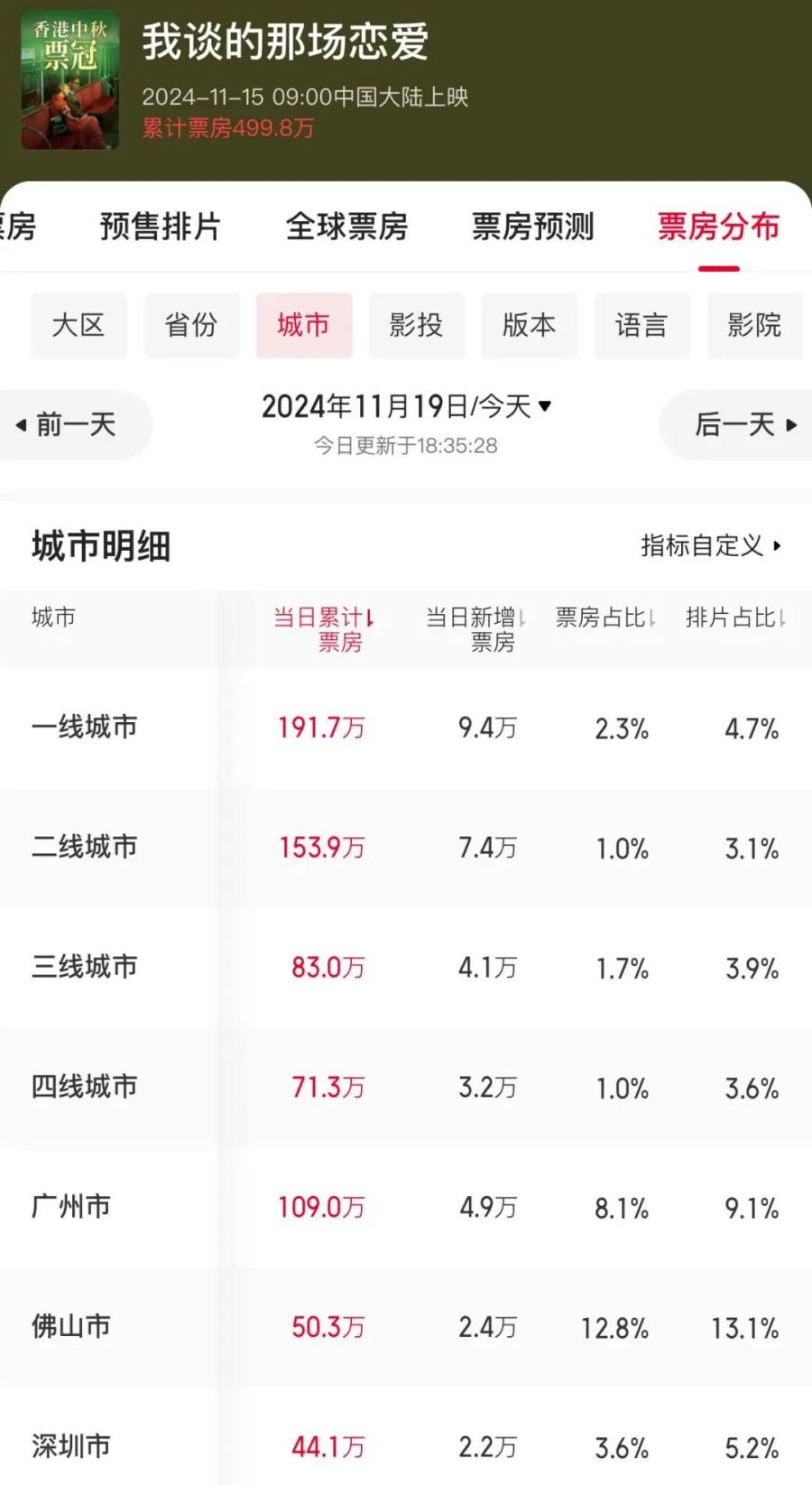Select the 城市 filter chip
Viewport: 812px width, 1485px height.
[303, 325]
